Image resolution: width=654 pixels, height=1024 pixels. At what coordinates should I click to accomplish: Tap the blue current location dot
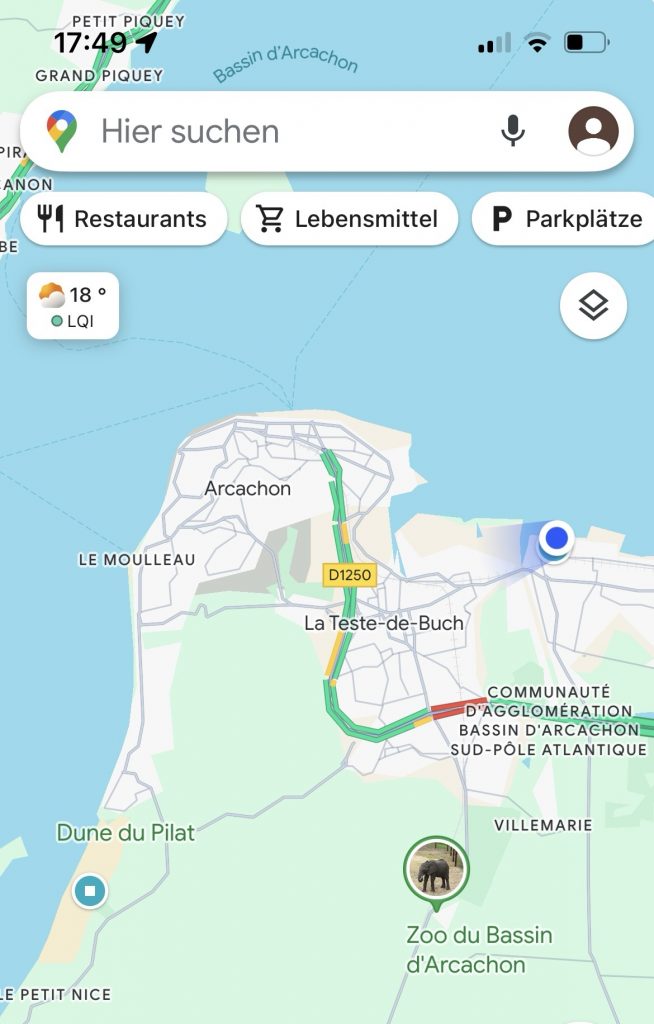tap(556, 539)
